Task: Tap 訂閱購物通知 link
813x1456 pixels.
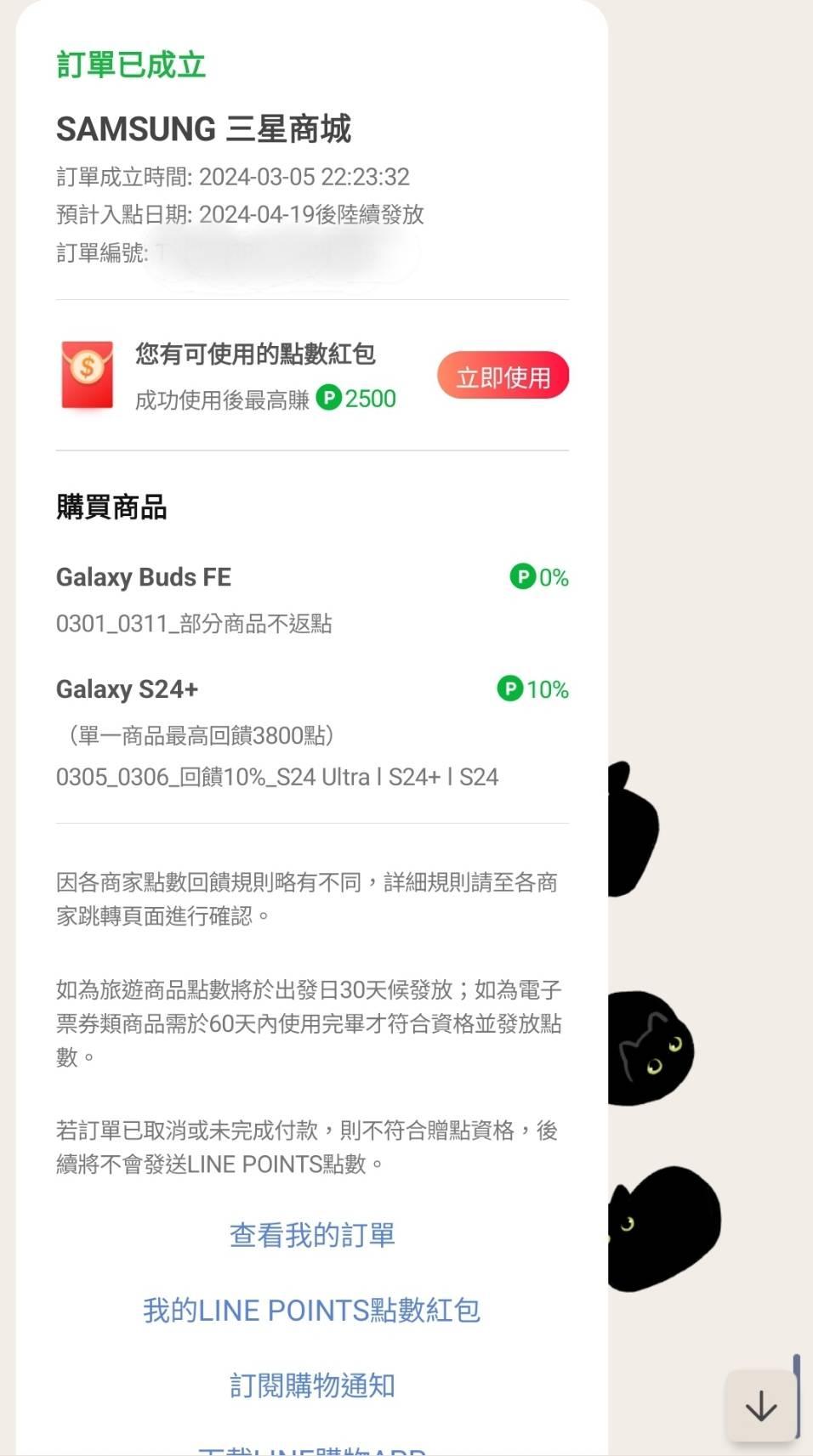Action: 312,1385
